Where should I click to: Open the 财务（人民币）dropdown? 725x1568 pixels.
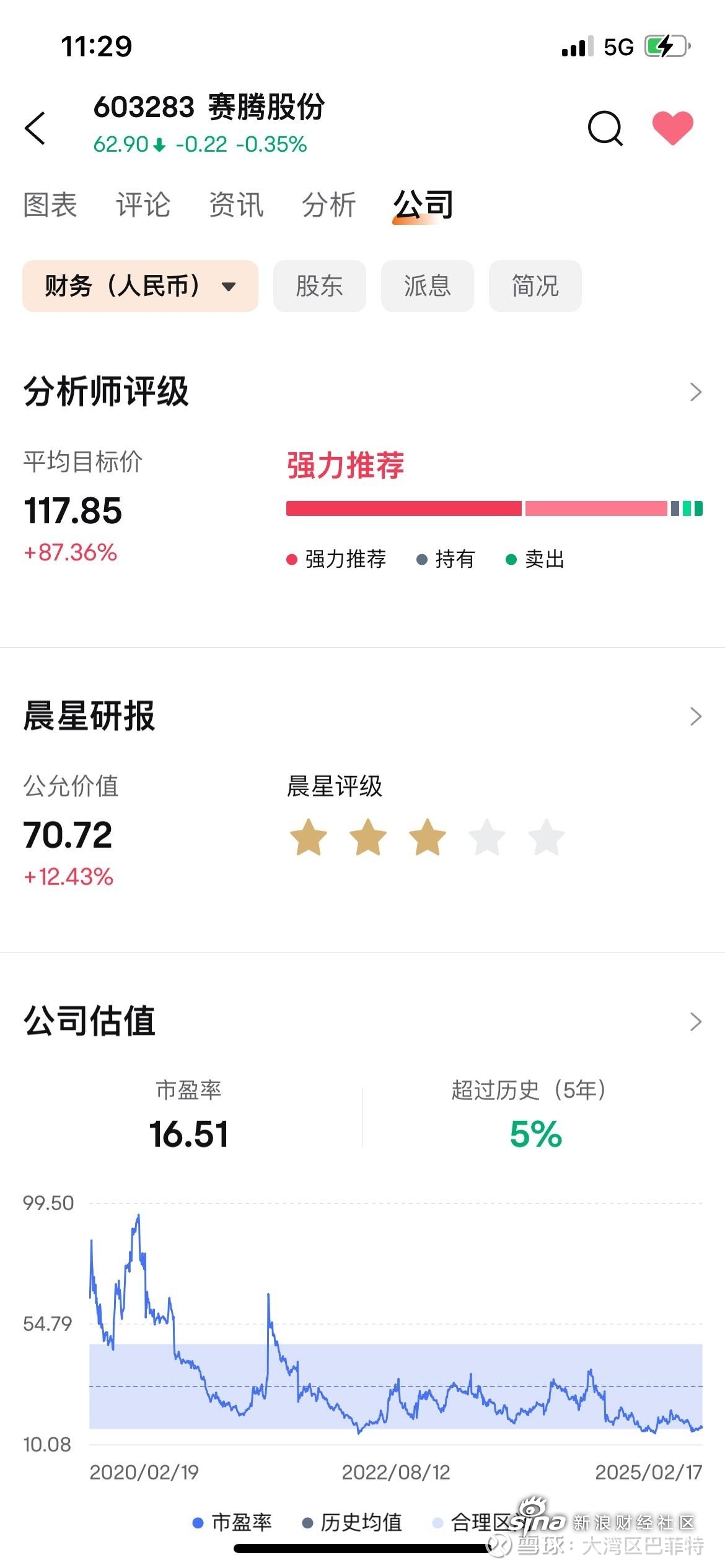coord(140,286)
